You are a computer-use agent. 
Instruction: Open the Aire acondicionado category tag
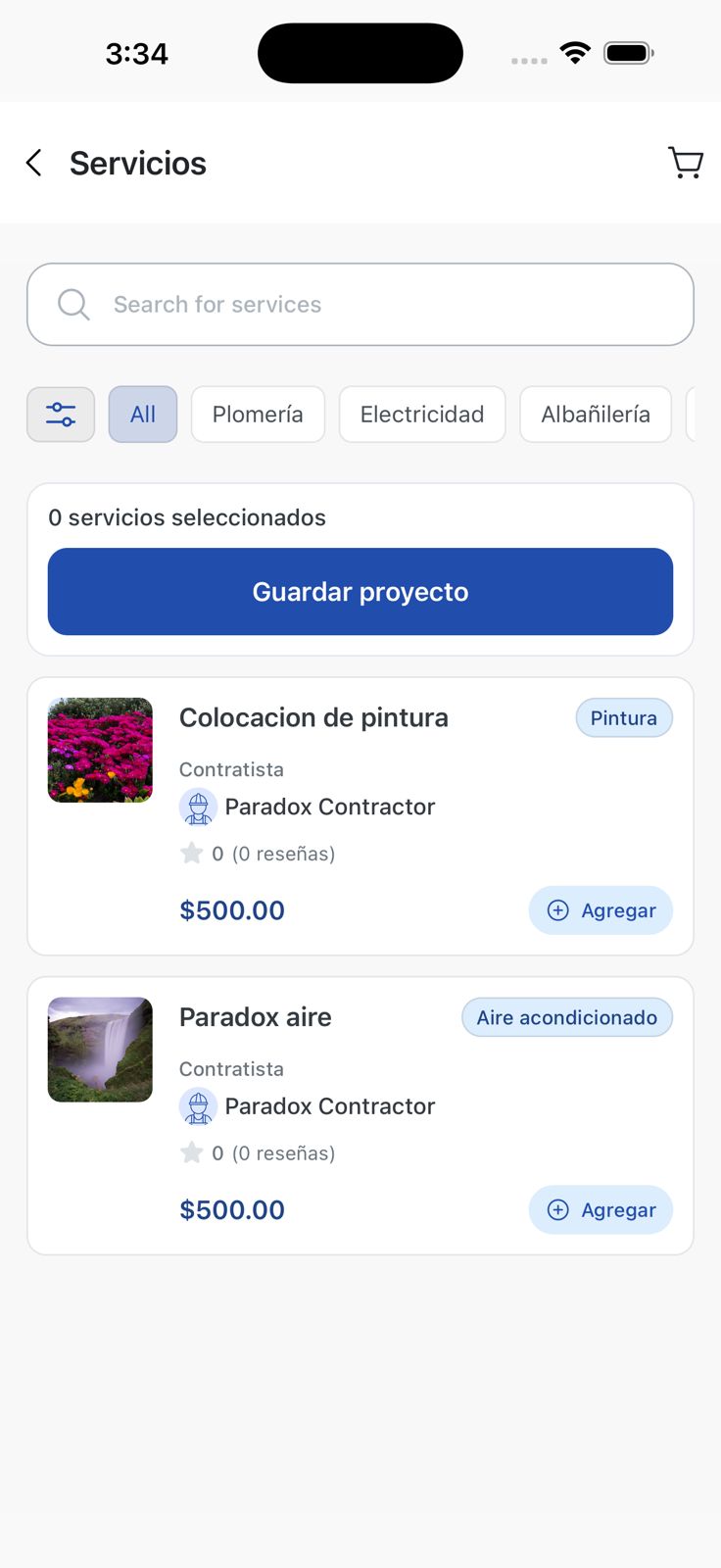566,1016
